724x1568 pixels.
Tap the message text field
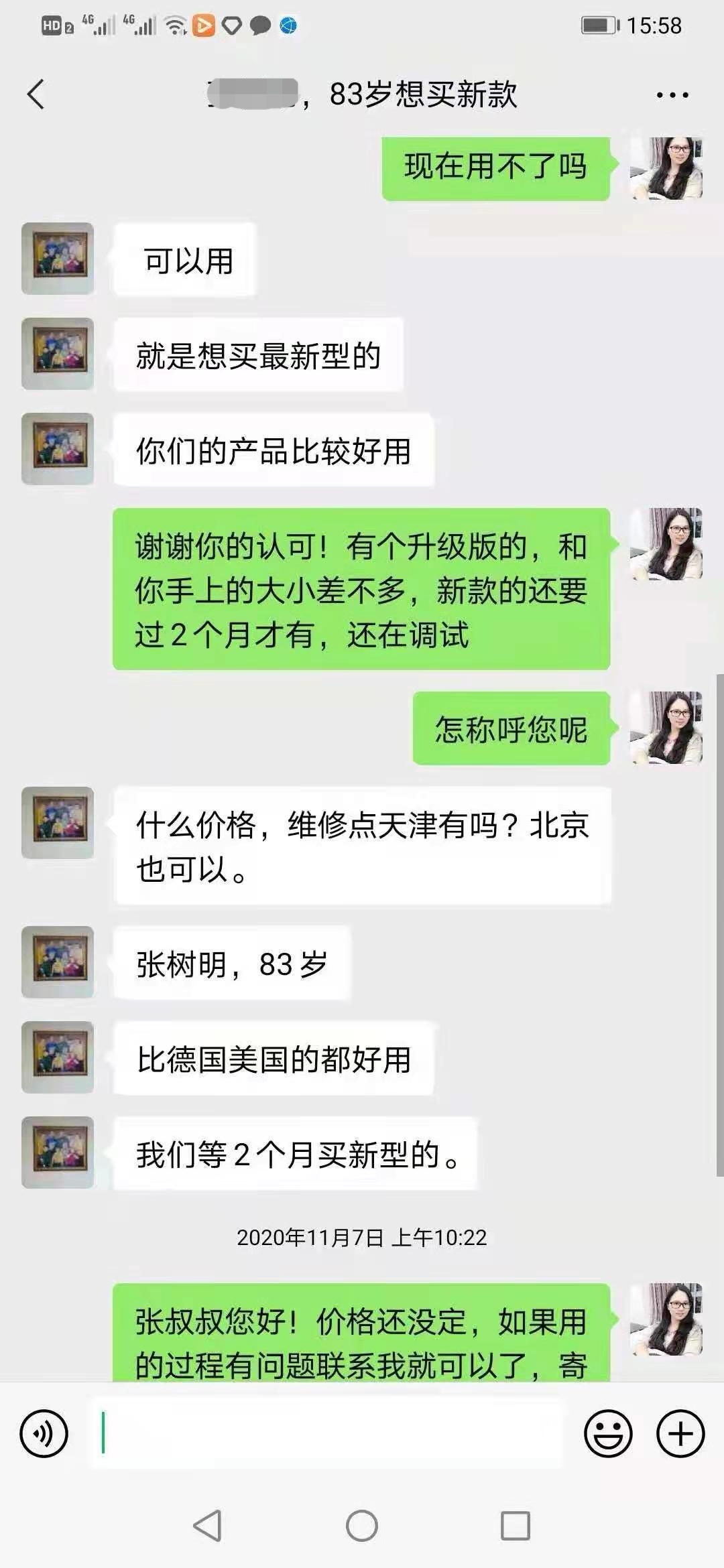[x=328, y=1433]
